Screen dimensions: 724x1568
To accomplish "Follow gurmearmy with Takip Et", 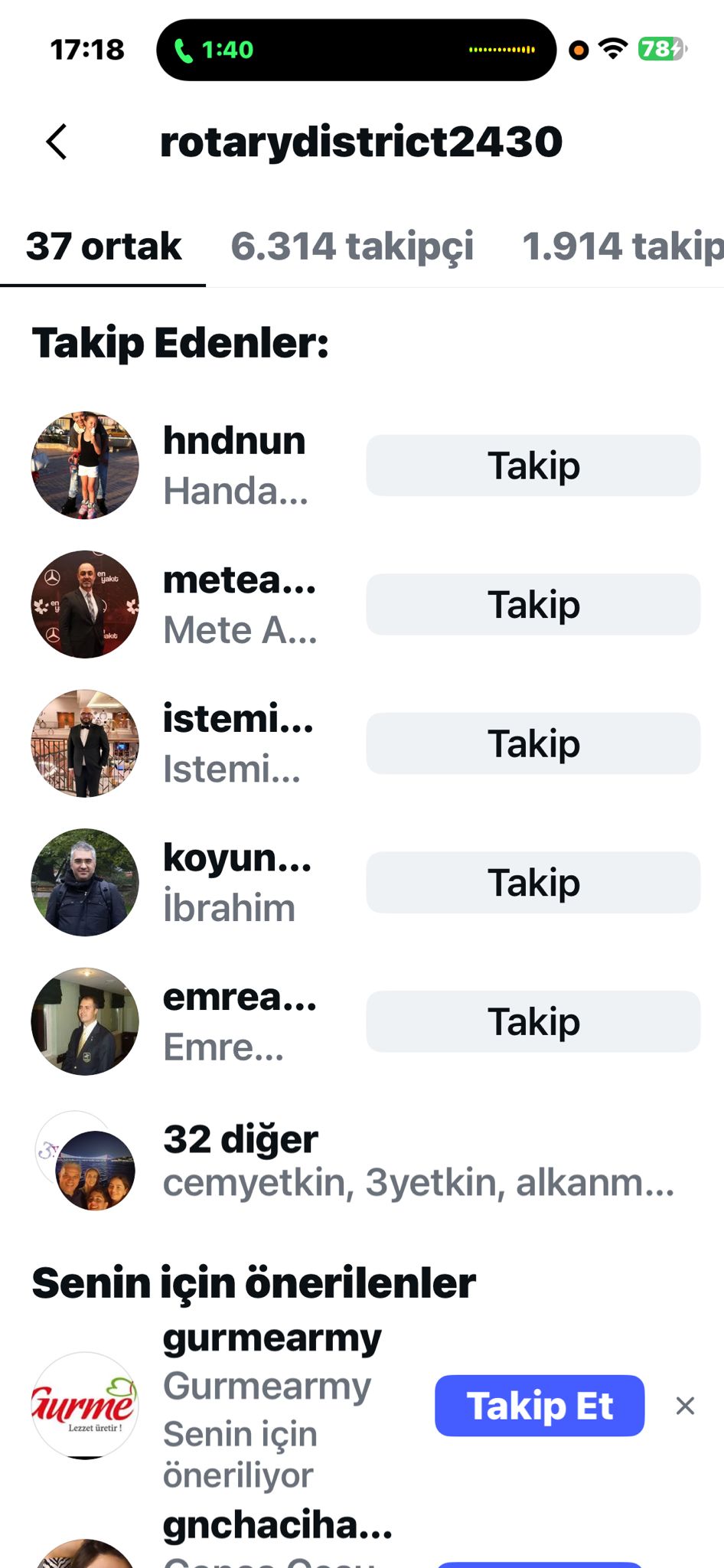I will point(539,1406).
